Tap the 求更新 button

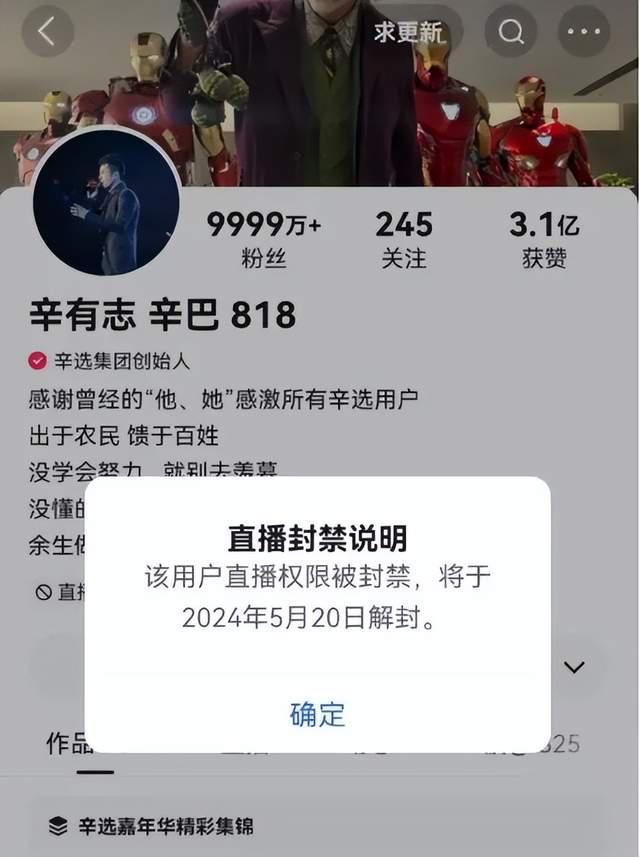[x=408, y=32]
